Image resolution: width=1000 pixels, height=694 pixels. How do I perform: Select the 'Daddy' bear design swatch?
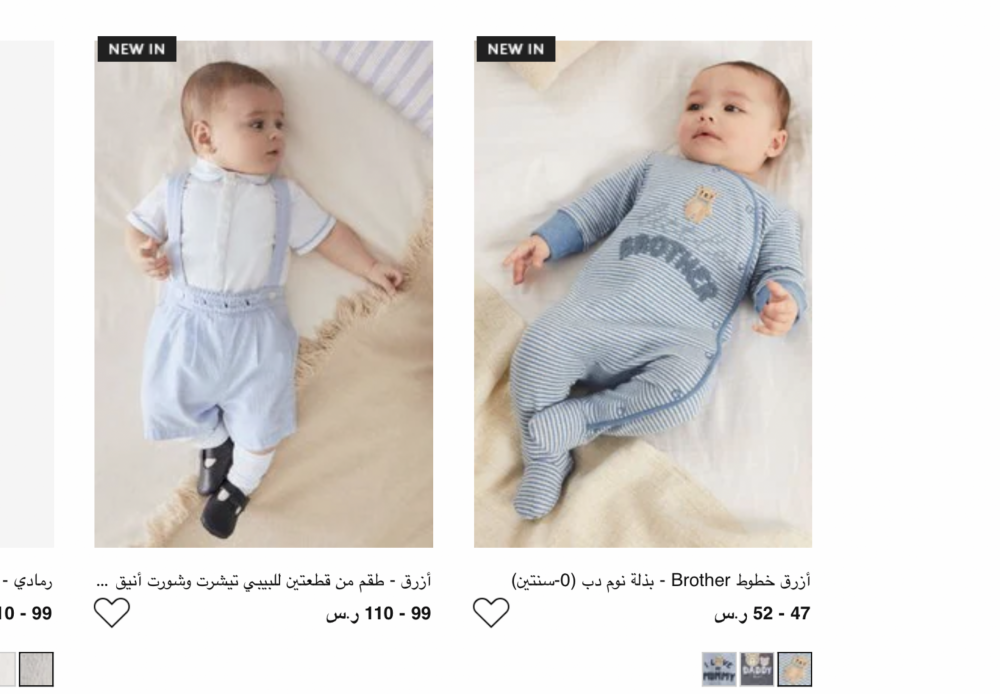point(757,669)
